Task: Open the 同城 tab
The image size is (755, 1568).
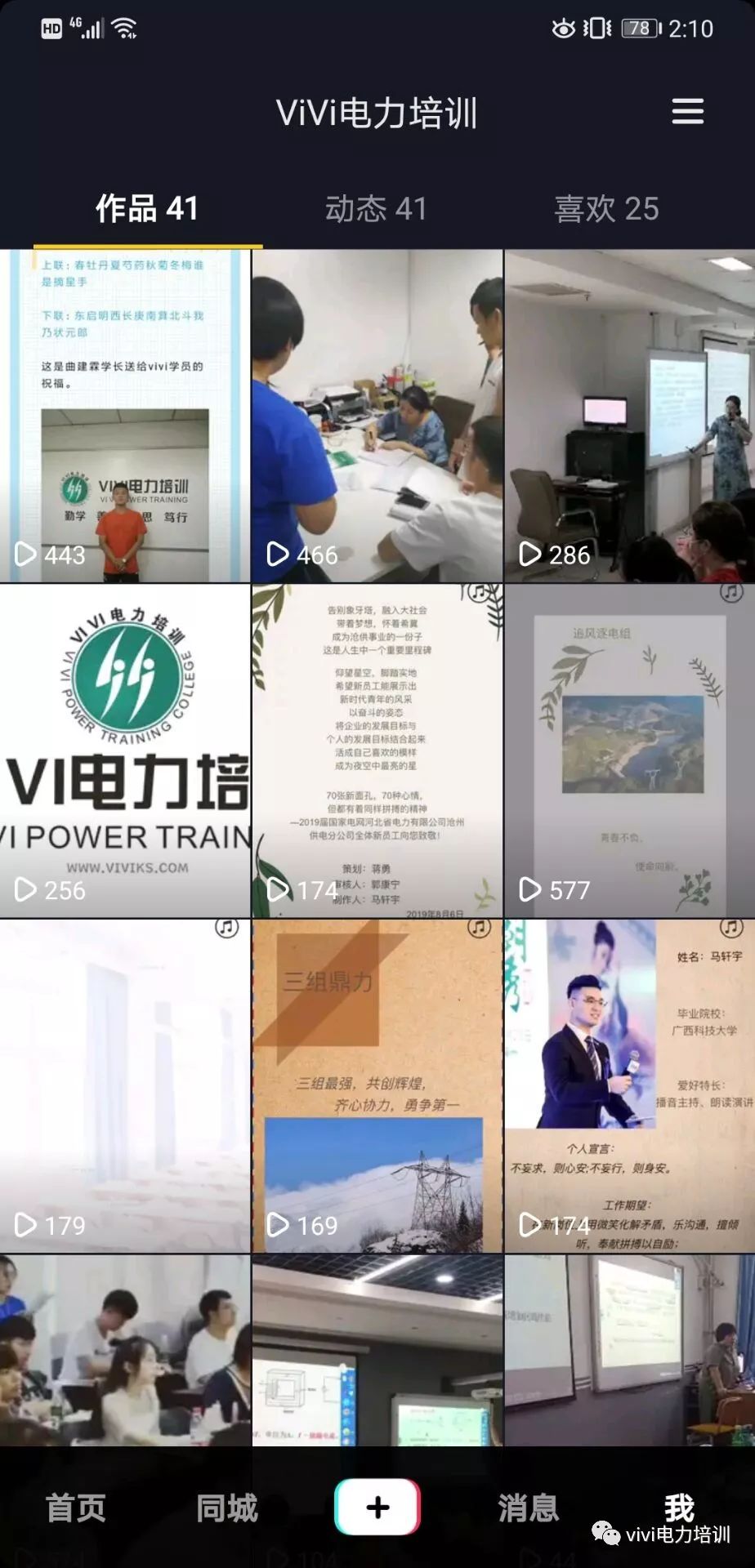Action: [x=227, y=1508]
